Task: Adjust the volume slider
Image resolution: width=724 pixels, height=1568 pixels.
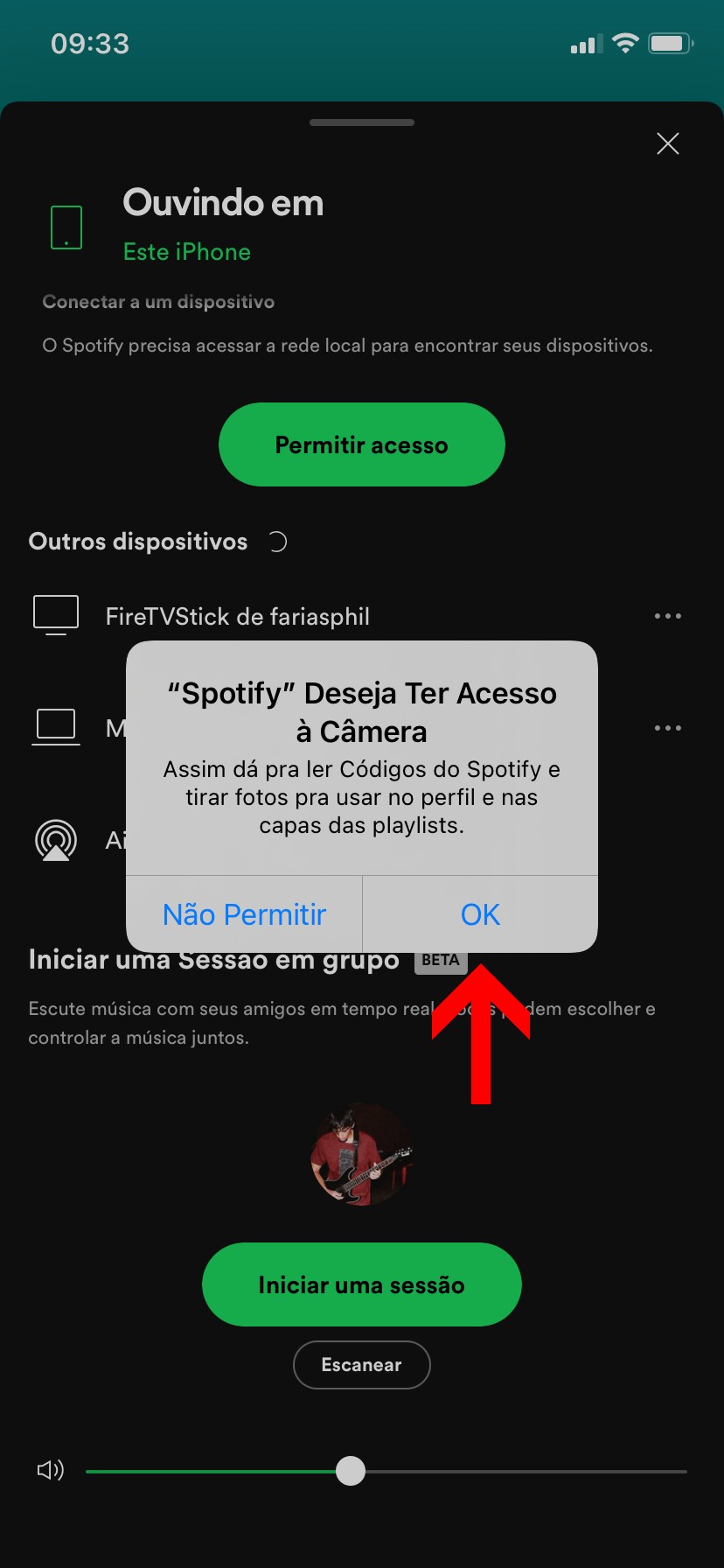Action: [351, 1471]
